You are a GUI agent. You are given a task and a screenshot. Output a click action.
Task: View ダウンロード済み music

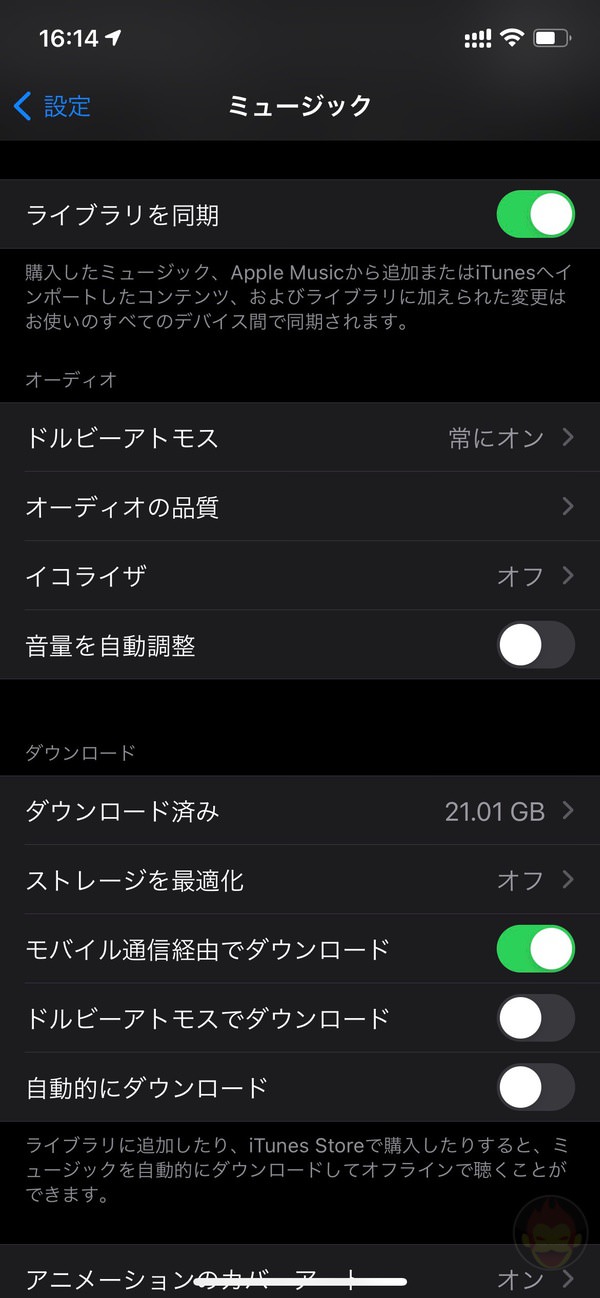click(300, 811)
